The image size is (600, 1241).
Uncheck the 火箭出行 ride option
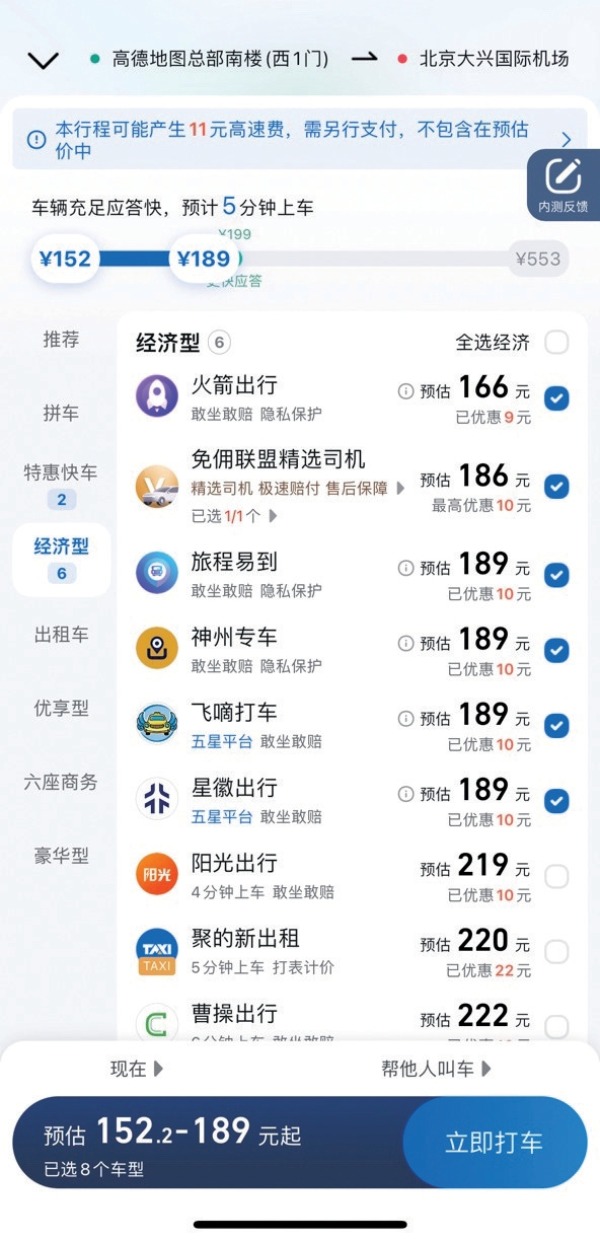(x=557, y=399)
